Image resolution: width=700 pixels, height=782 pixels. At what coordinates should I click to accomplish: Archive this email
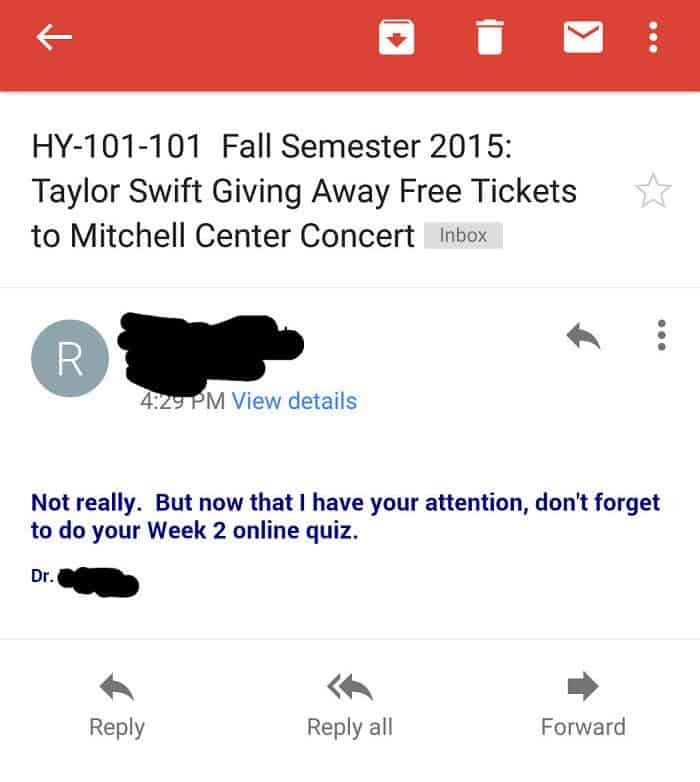pyautogui.click(x=396, y=38)
